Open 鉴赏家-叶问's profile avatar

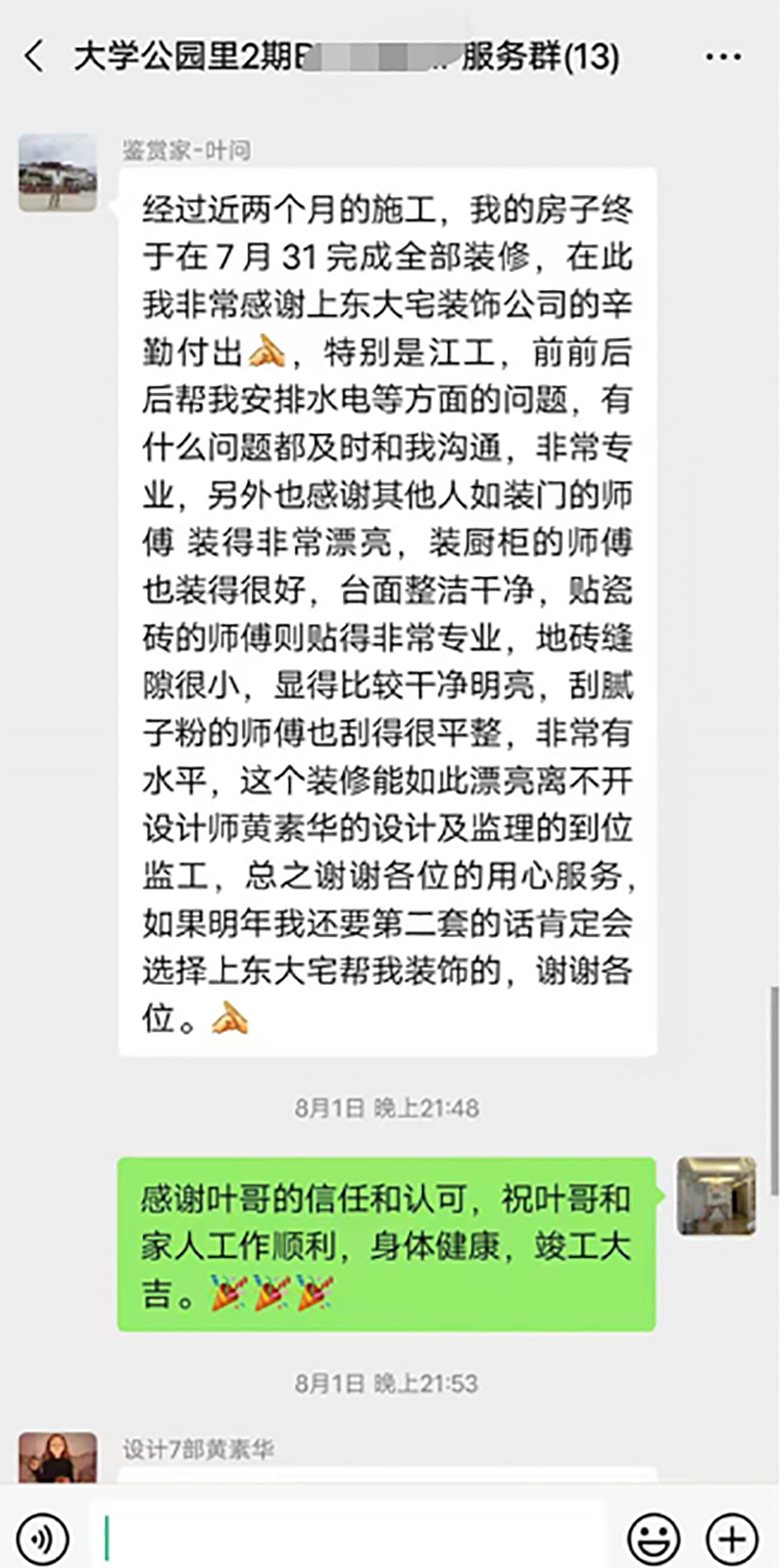58,172
